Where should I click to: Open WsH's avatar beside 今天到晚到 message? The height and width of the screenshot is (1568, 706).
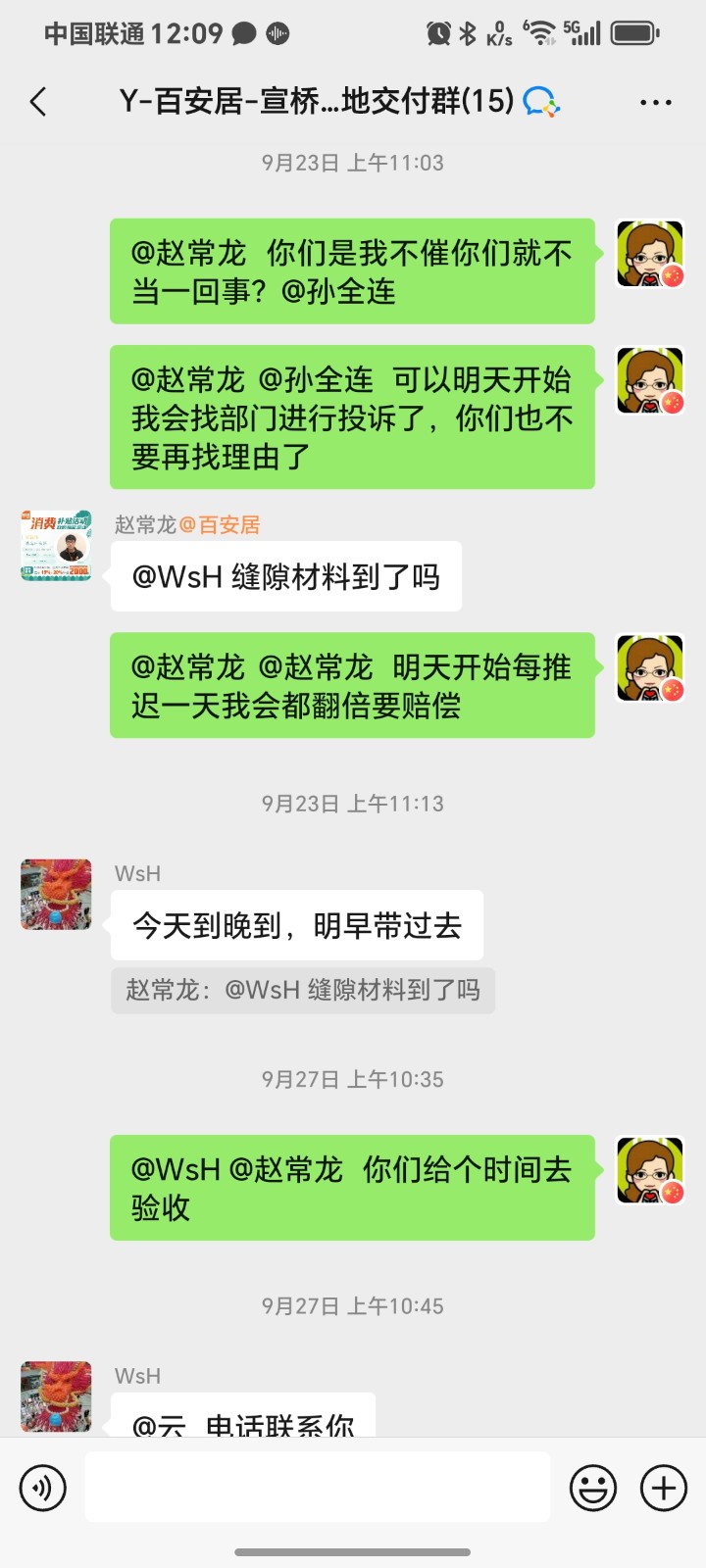(x=57, y=895)
